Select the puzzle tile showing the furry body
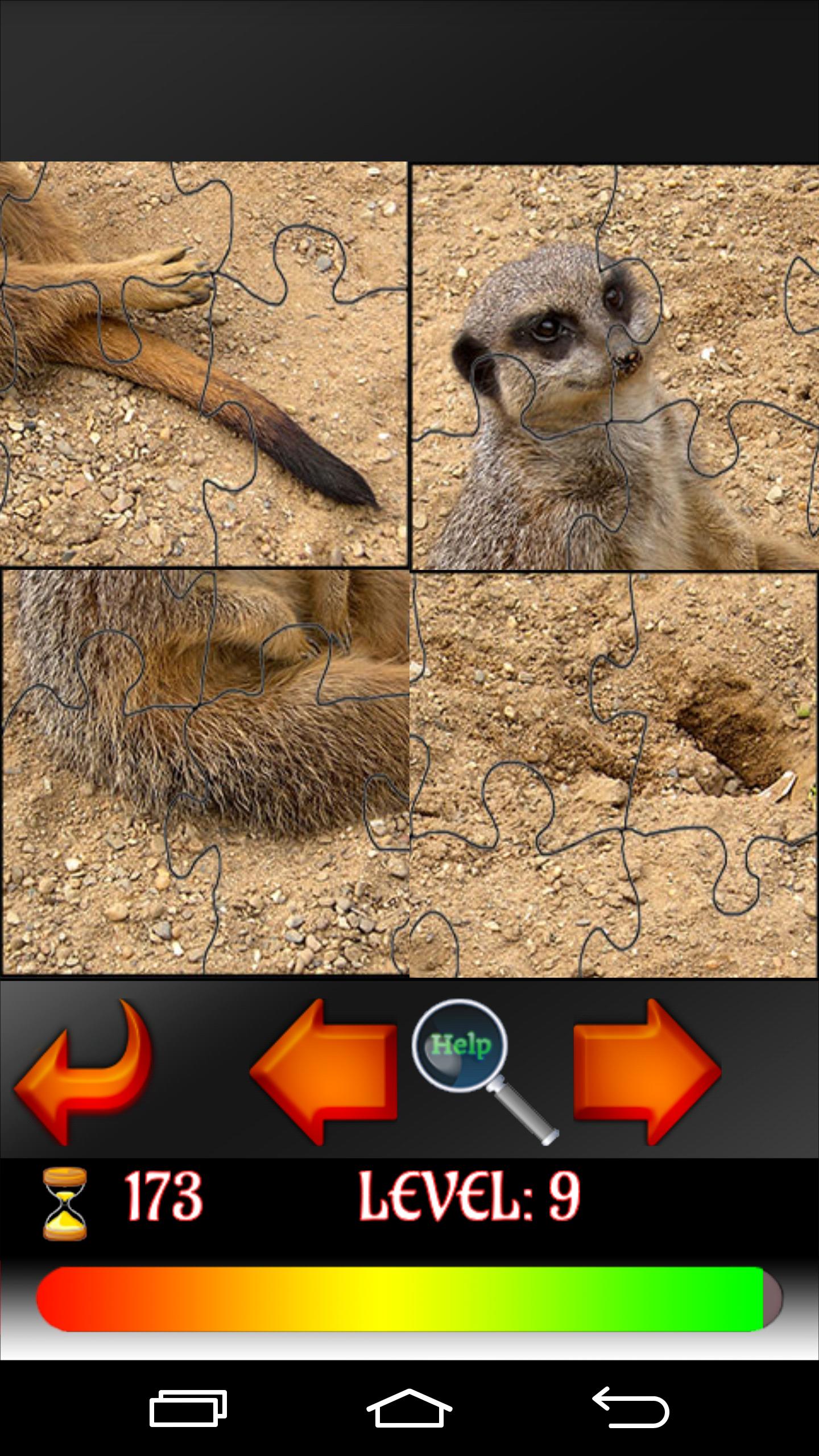Image resolution: width=819 pixels, height=1456 pixels. [x=205, y=773]
